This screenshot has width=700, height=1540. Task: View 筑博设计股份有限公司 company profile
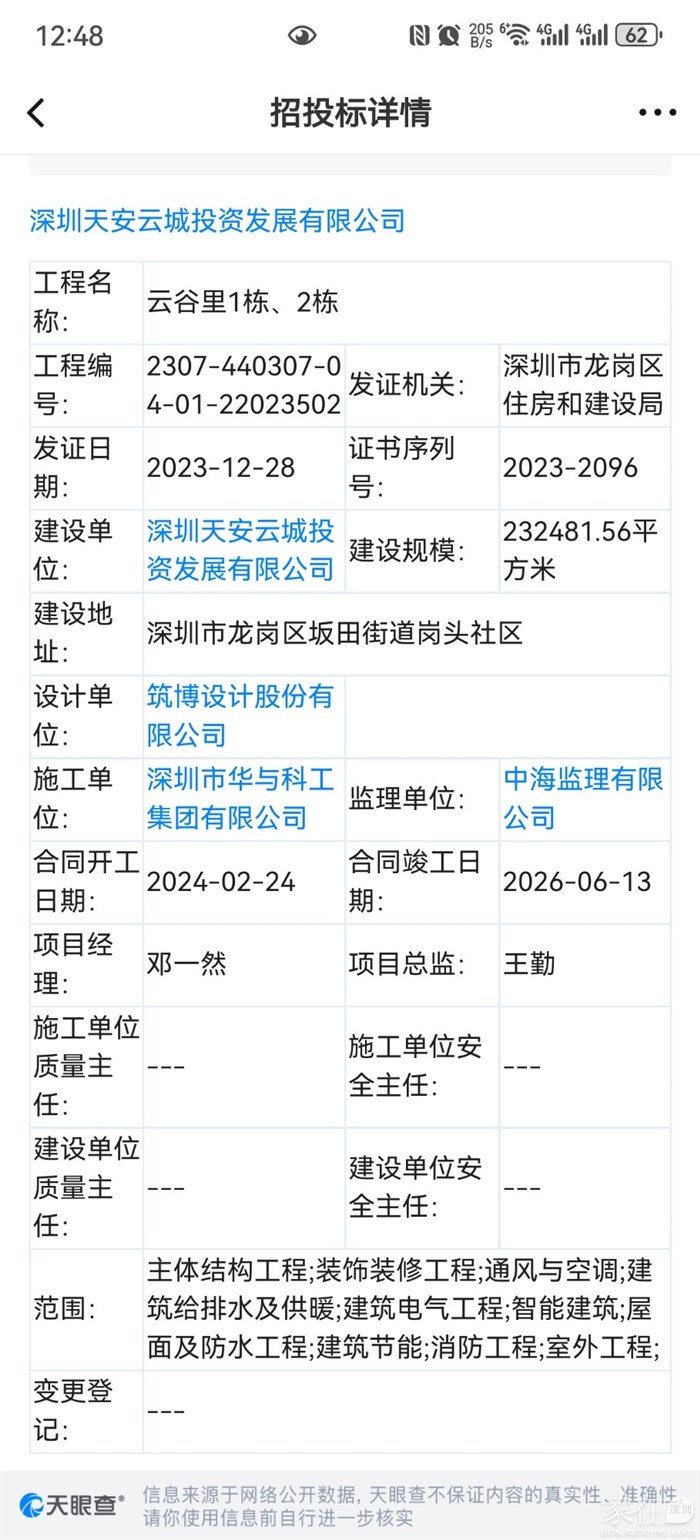pos(240,715)
